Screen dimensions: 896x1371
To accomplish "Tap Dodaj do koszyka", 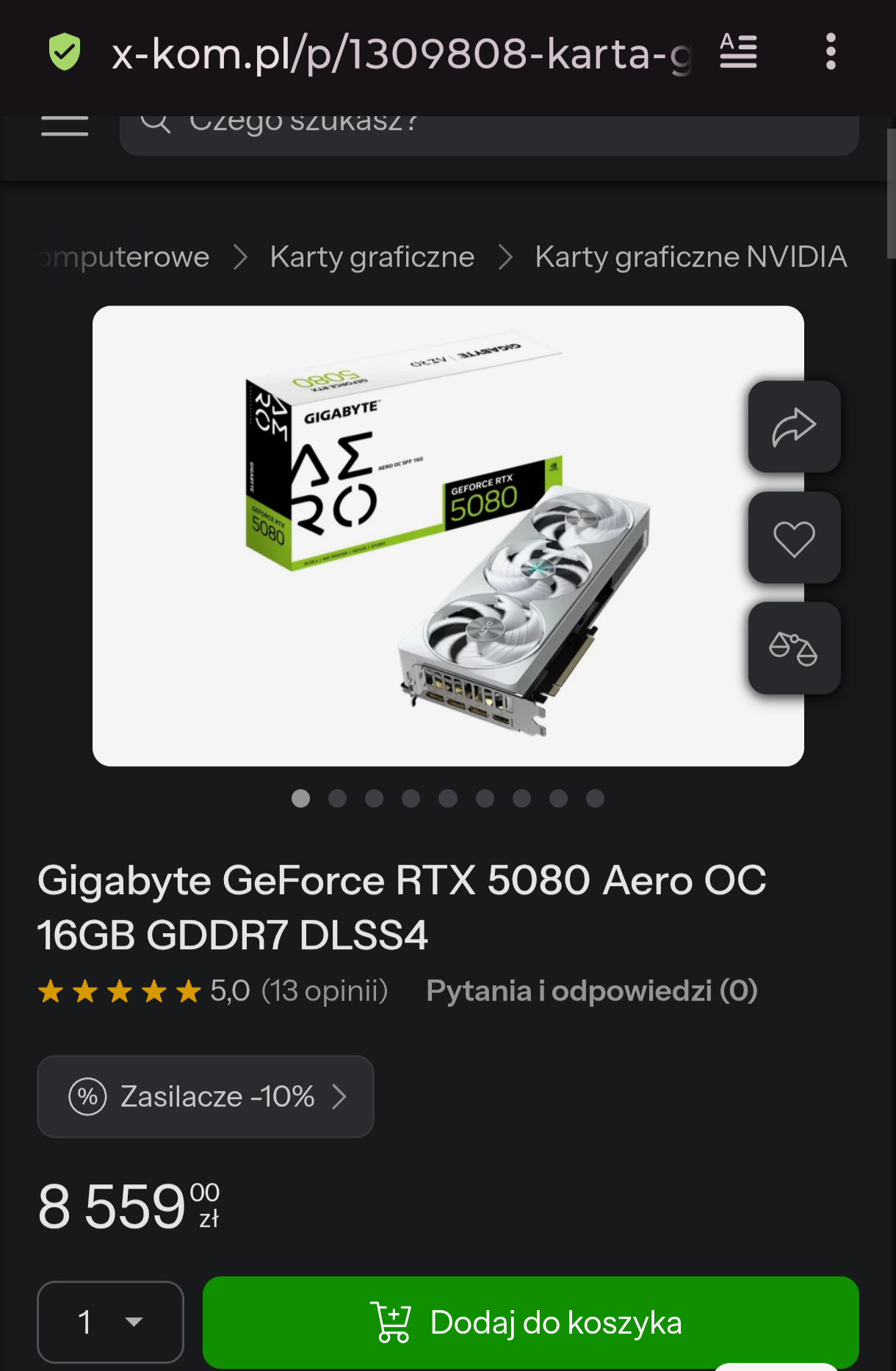I will pos(530,1323).
